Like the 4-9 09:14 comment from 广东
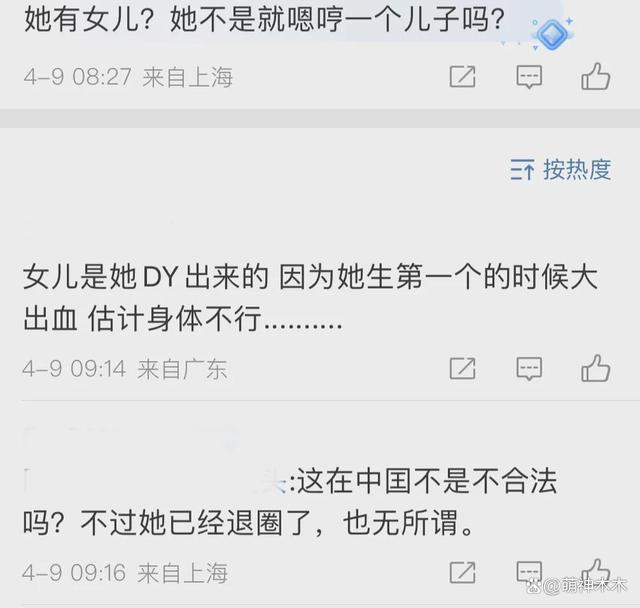This screenshot has width=640, height=608. point(596,368)
